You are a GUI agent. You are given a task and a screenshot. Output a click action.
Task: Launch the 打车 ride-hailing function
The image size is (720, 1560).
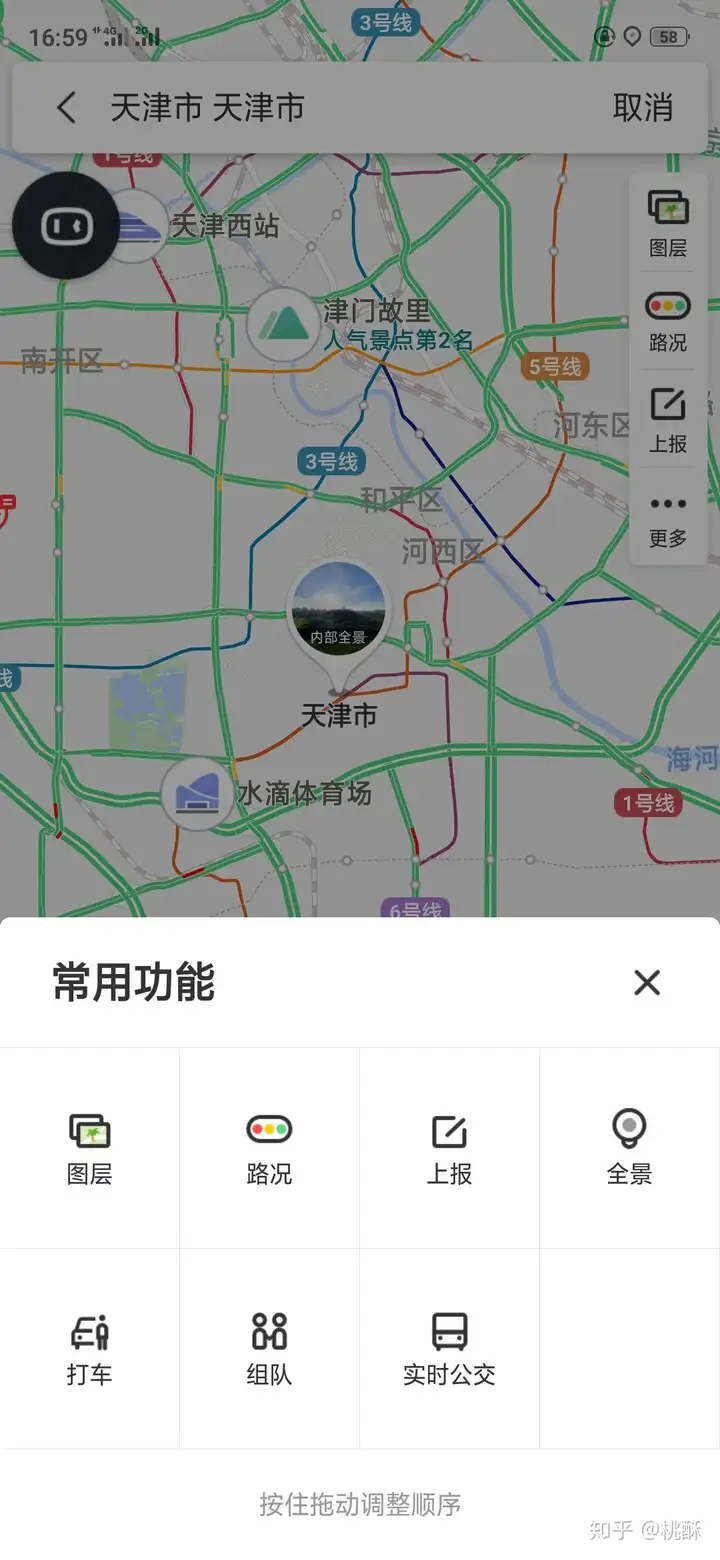[x=90, y=1349]
